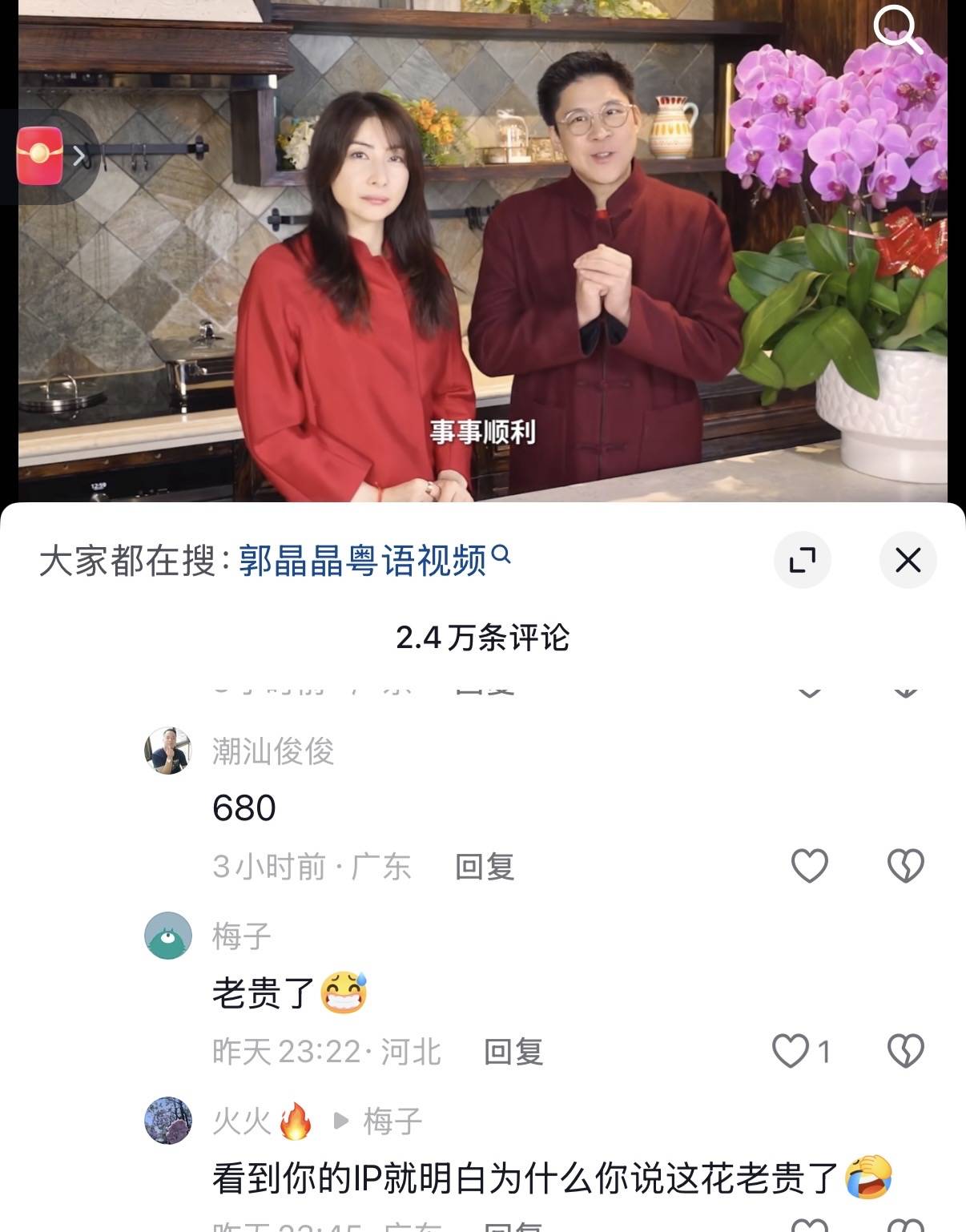Image resolution: width=966 pixels, height=1232 pixels.
Task: Dislike 梅子's 老贵了 comment
Action: 906,1051
